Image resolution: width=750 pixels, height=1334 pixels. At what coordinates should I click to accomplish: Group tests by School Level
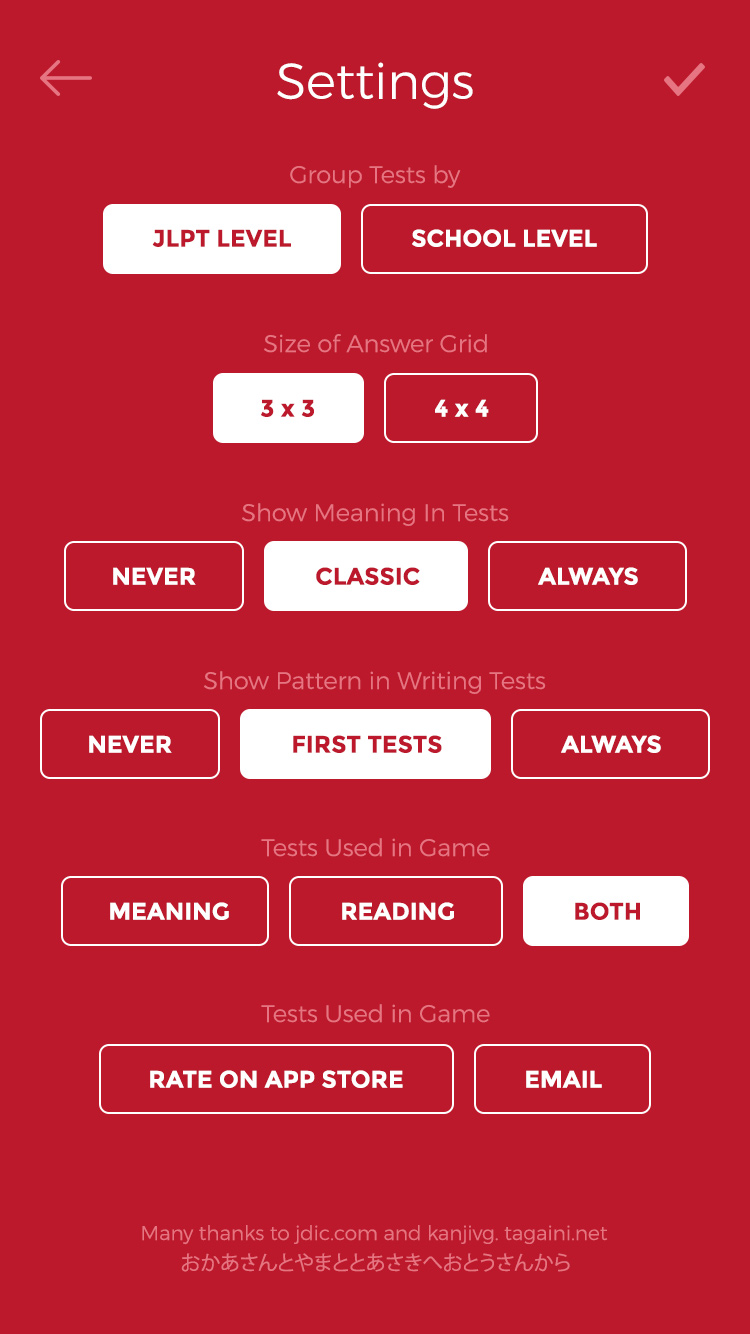click(504, 239)
